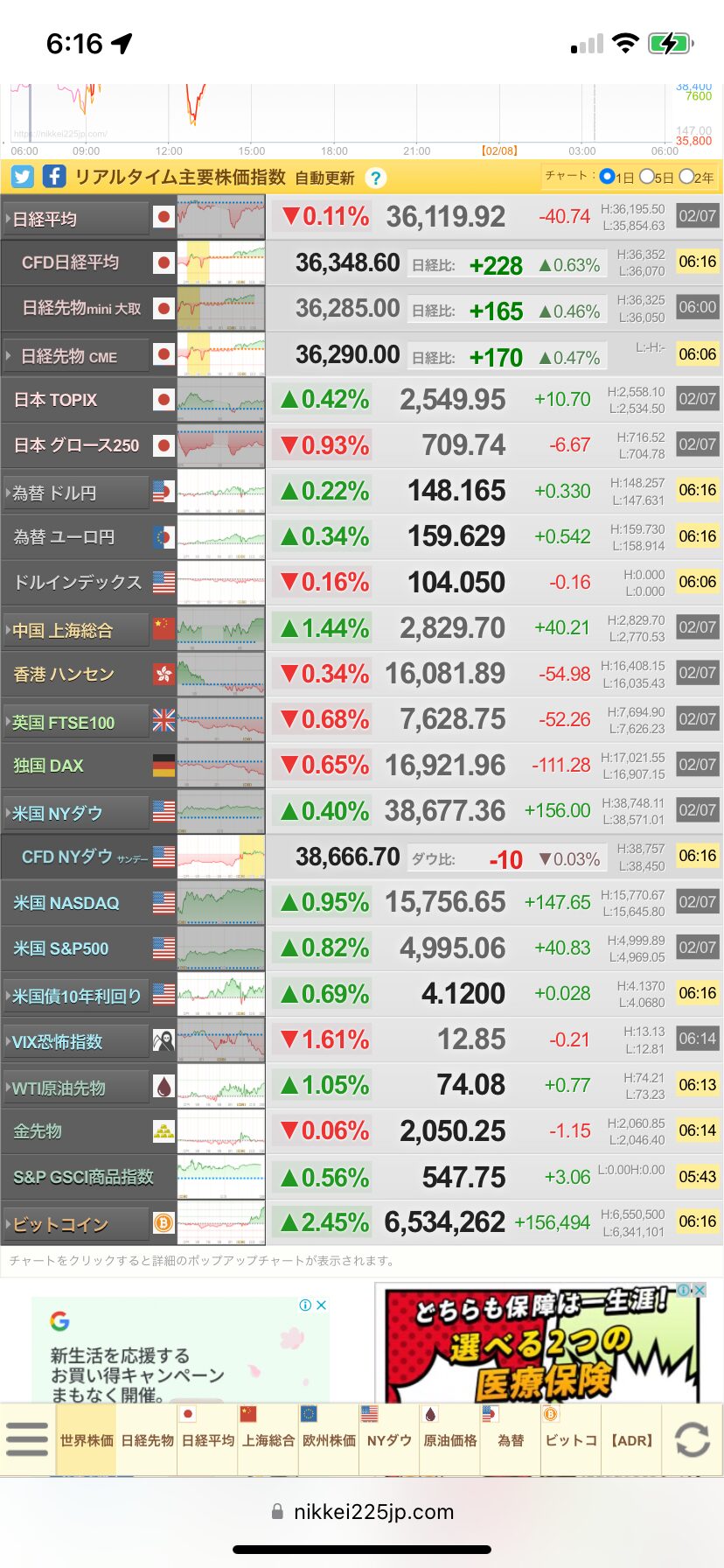Image resolution: width=724 pixels, height=1568 pixels.
Task: Switch to the 欧州株価 tab
Action: (x=329, y=1440)
